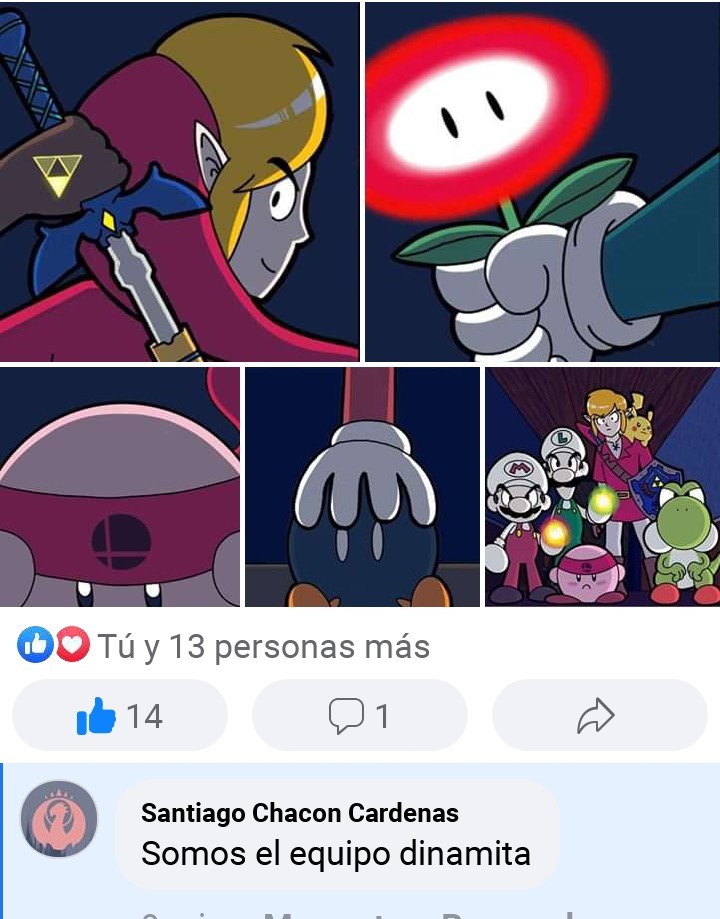The image size is (720, 919).
Task: View who reacted to the post
Action: coord(224,647)
